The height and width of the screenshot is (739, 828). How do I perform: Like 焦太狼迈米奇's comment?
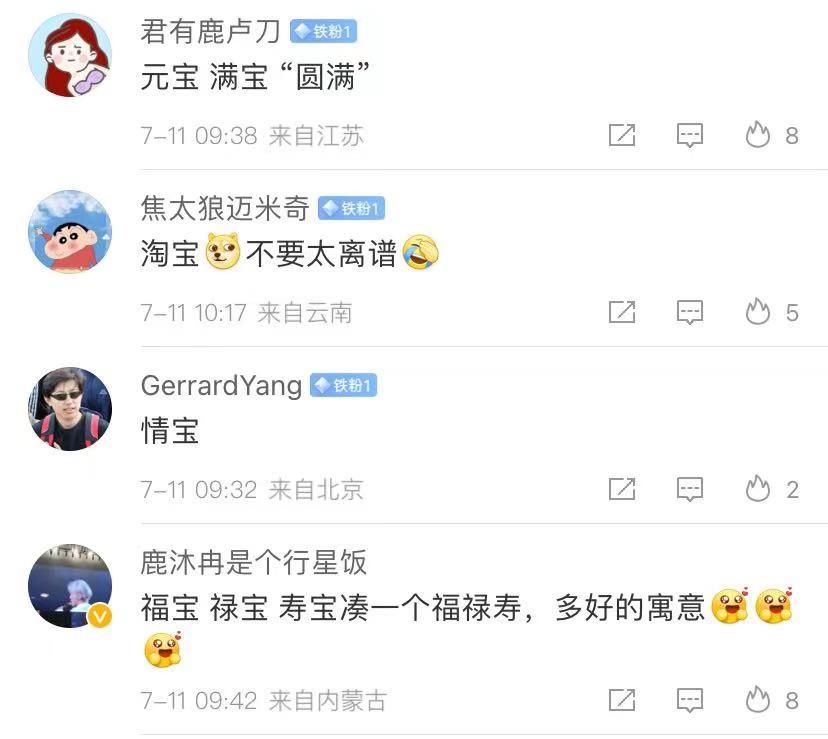pos(758,312)
